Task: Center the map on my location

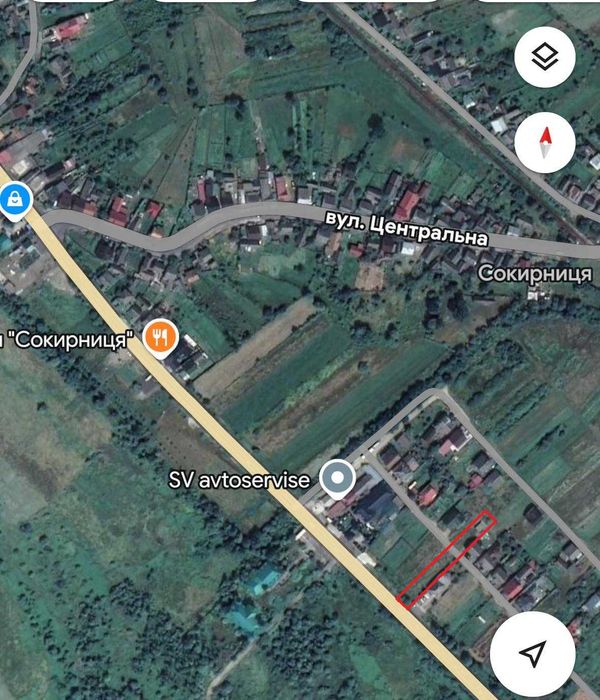Action: click(534, 652)
